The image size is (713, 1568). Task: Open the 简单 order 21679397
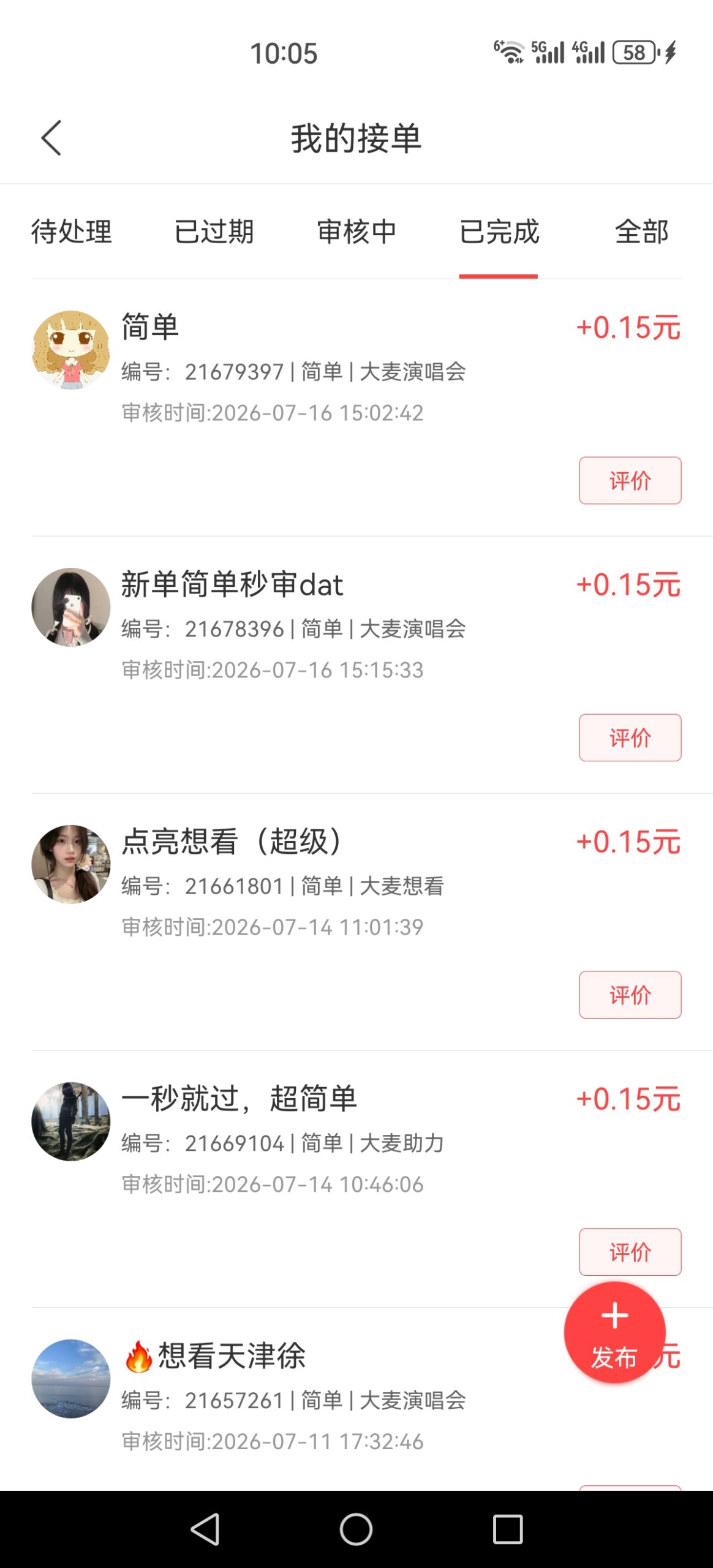tap(356, 408)
